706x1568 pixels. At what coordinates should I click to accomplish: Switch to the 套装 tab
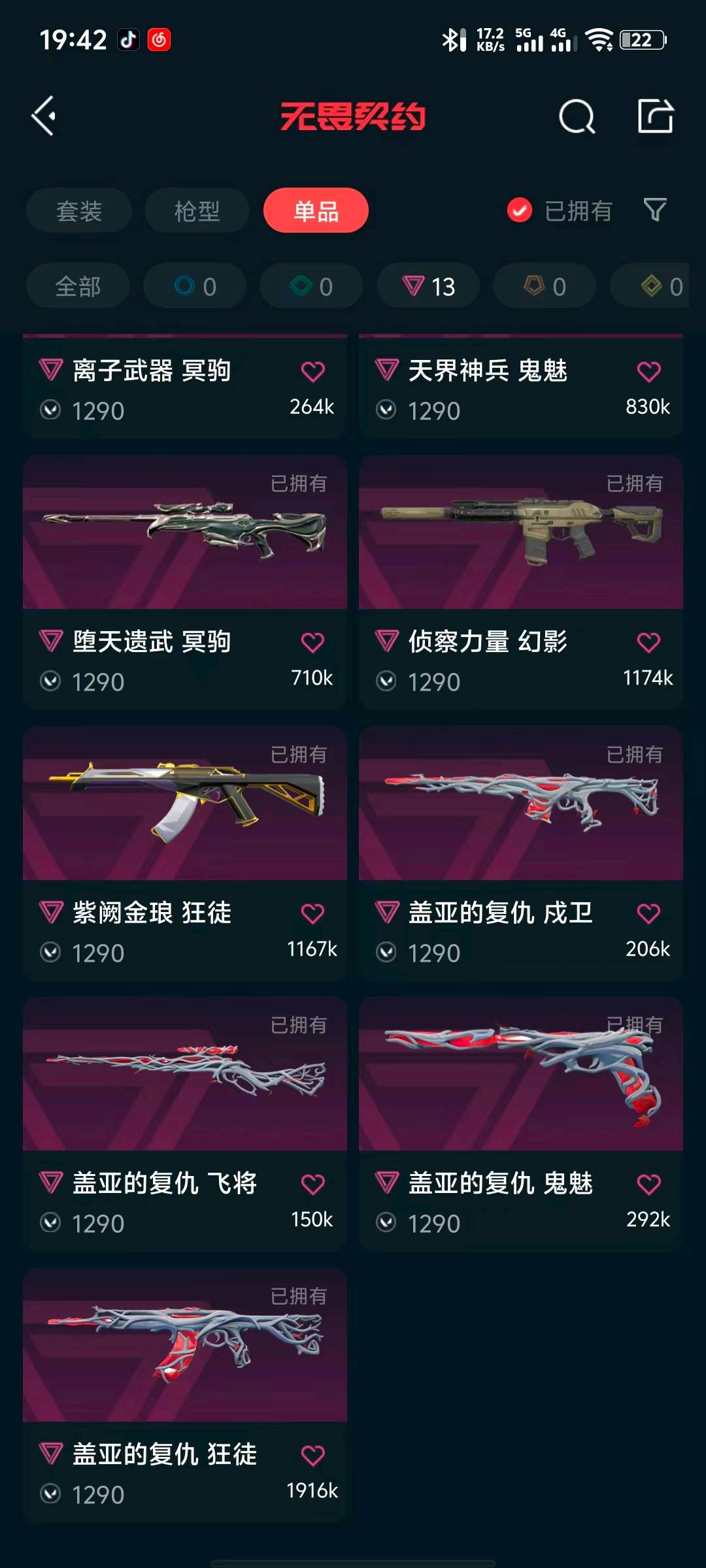point(79,211)
